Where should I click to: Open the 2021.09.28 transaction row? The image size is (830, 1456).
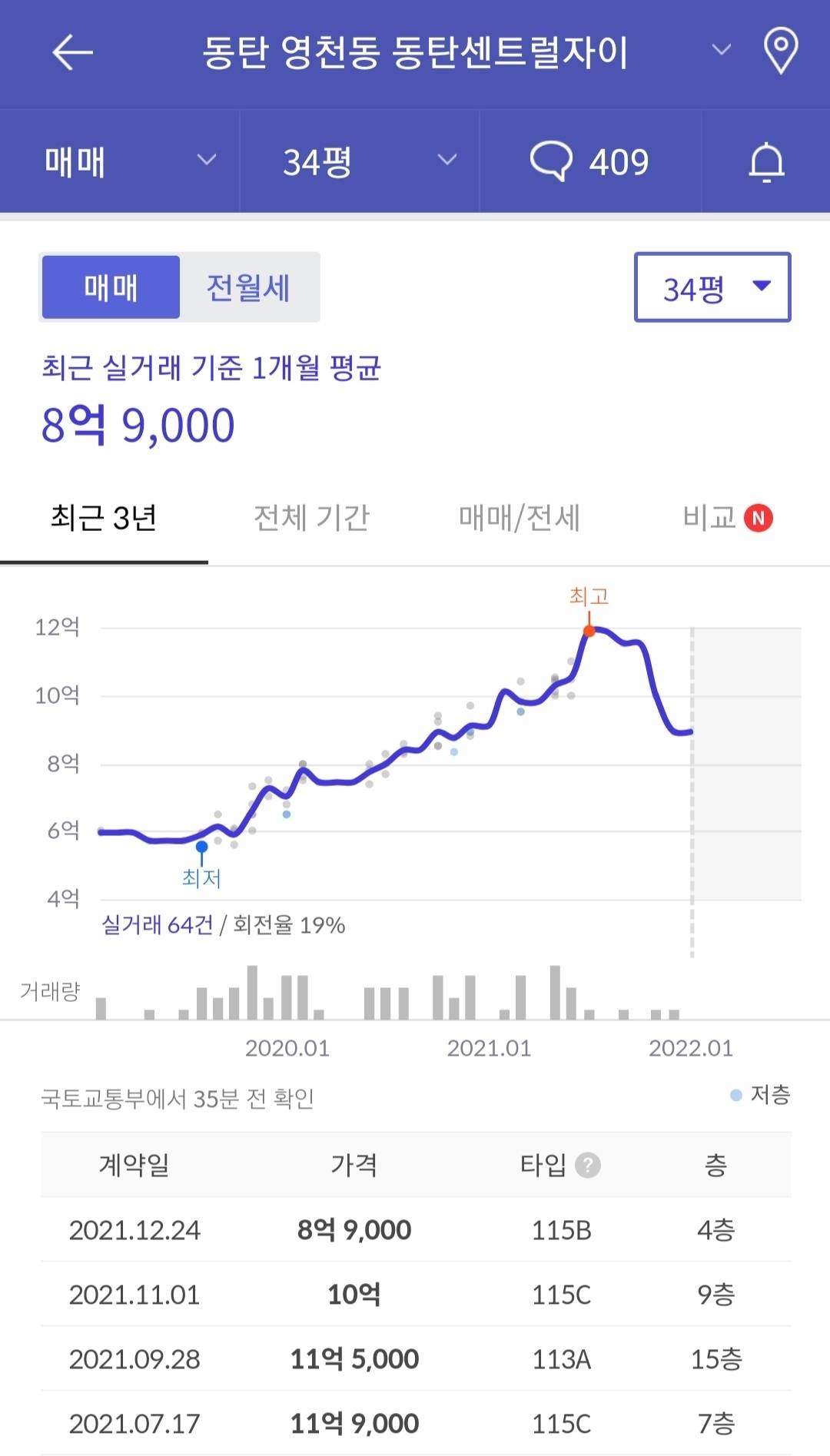click(x=415, y=1359)
